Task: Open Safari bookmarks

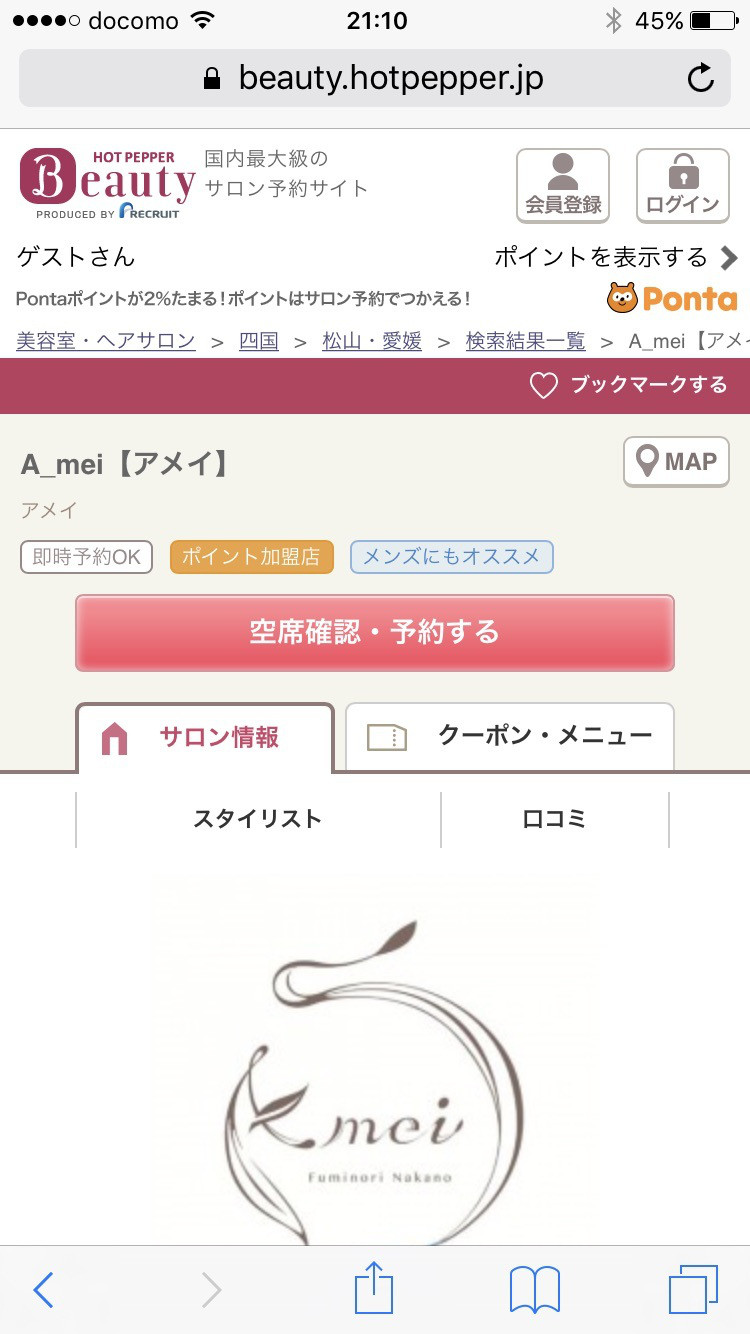Action: pyautogui.click(x=535, y=1290)
